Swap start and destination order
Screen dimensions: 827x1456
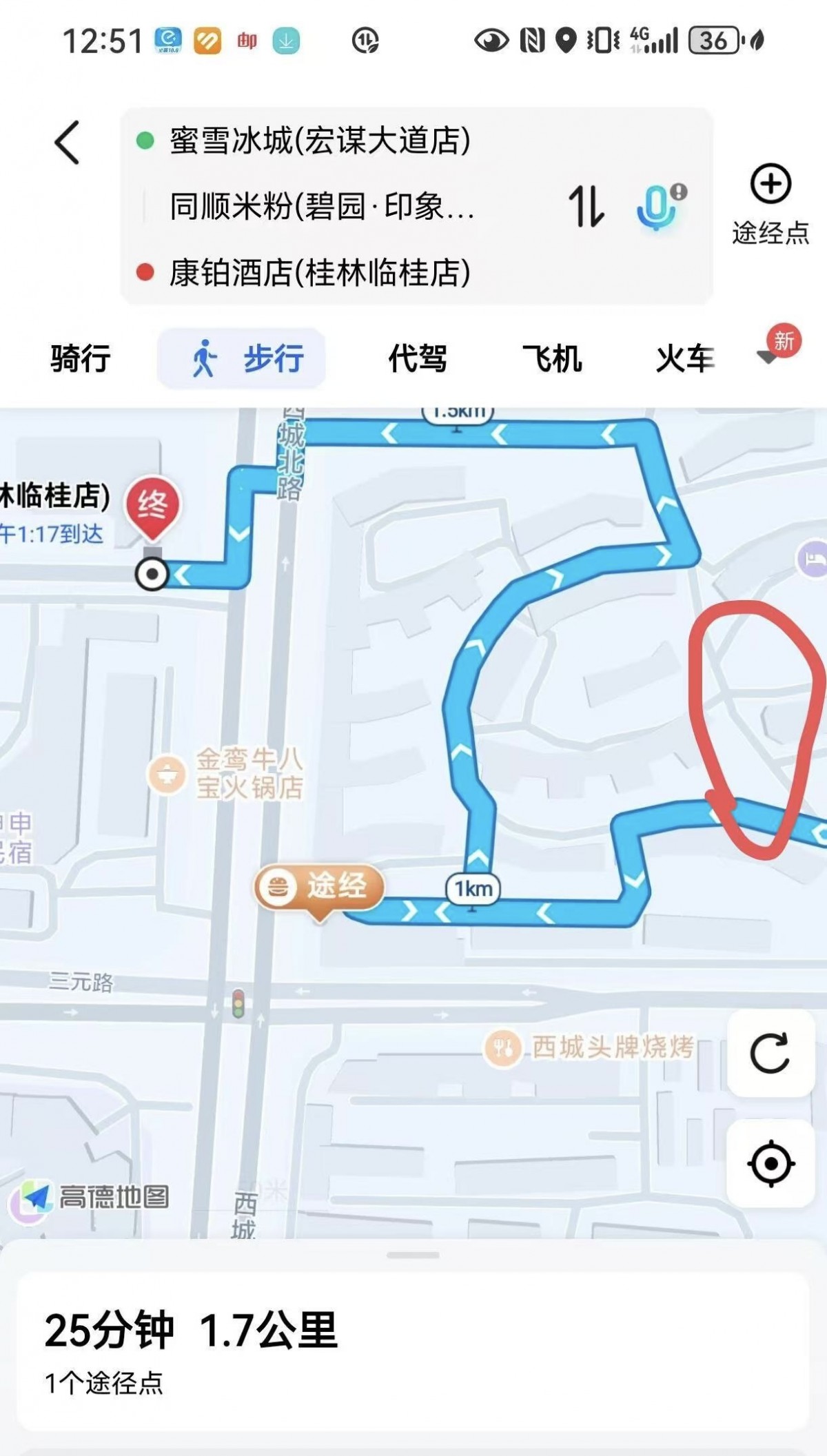pyautogui.click(x=585, y=206)
